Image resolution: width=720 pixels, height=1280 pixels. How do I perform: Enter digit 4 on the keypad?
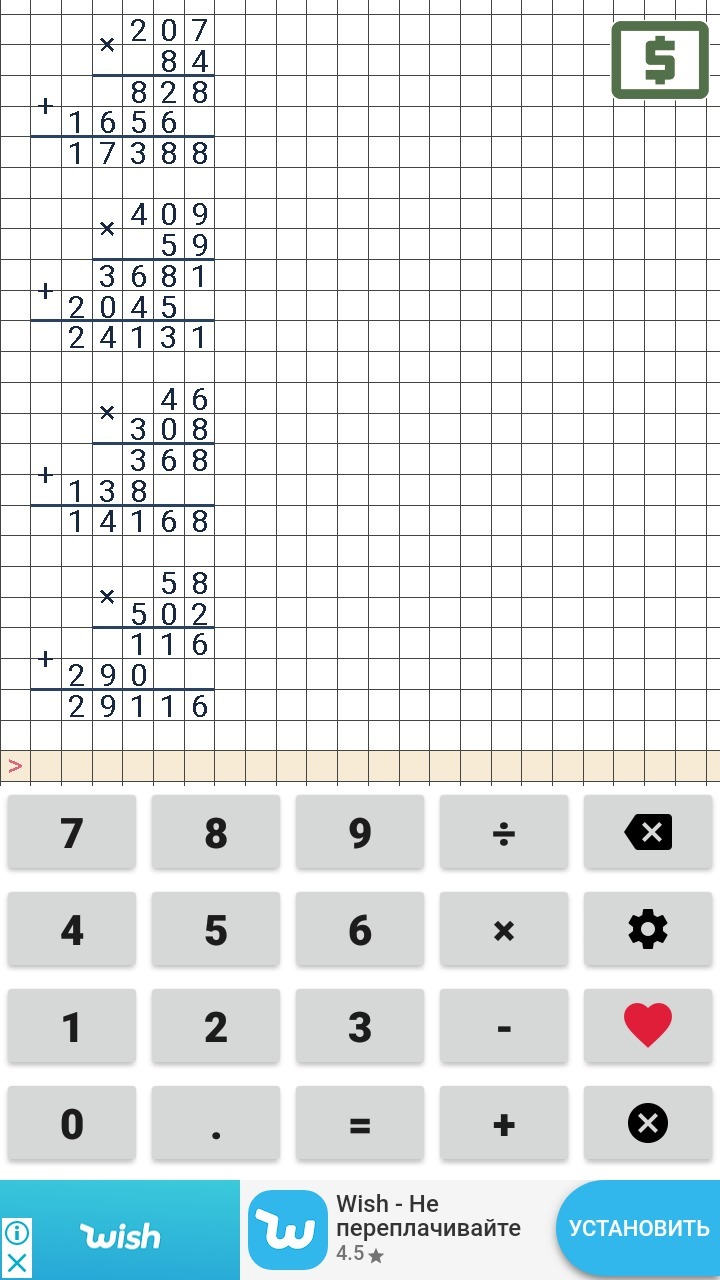(72, 930)
